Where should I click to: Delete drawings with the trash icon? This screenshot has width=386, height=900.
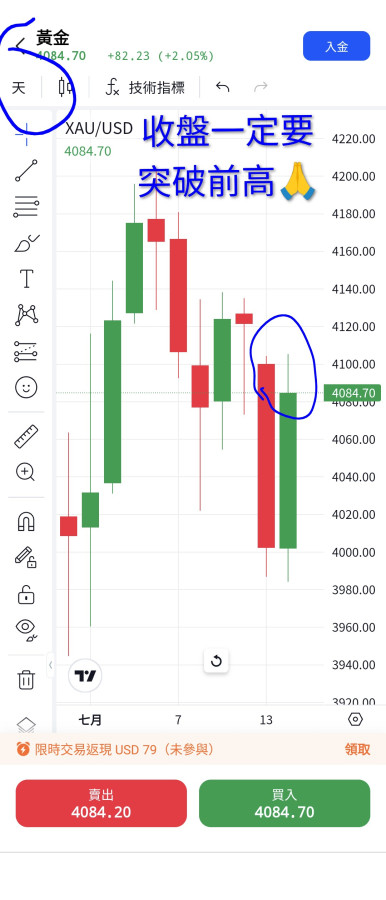26,679
